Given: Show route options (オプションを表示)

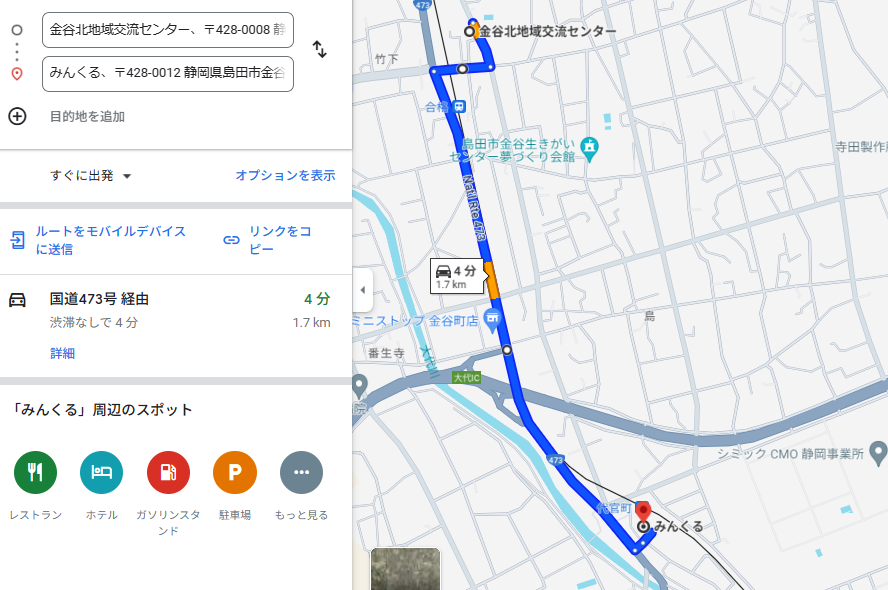Looking at the screenshot, I should point(285,175).
